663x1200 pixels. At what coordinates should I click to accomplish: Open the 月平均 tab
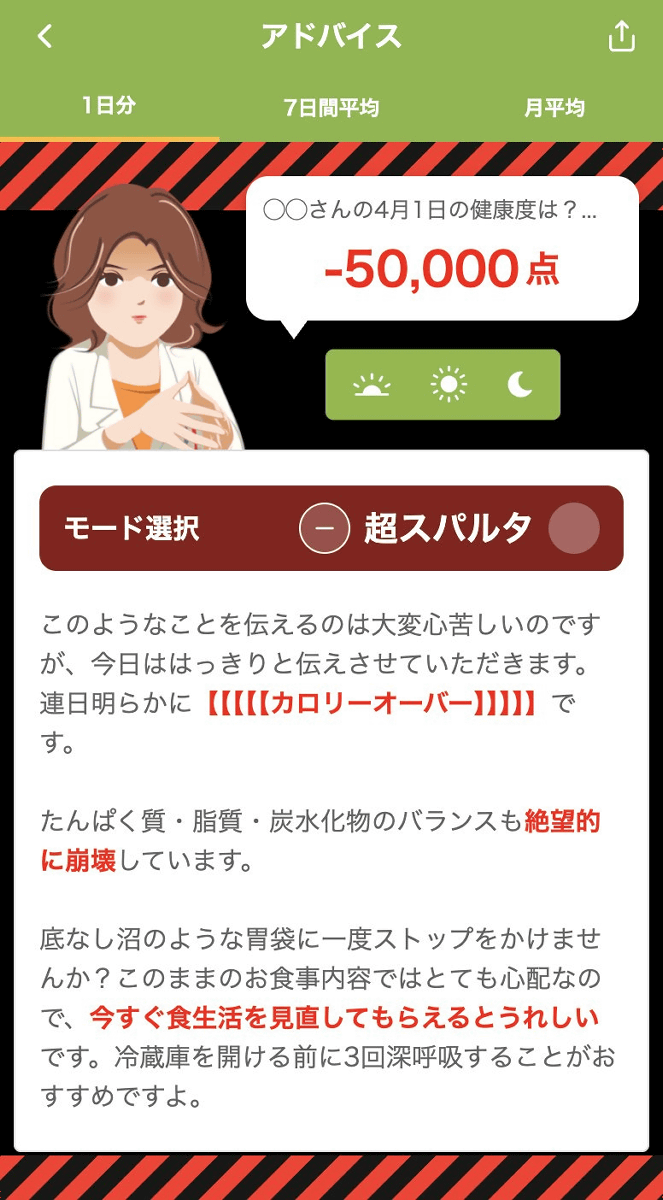[x=554, y=107]
